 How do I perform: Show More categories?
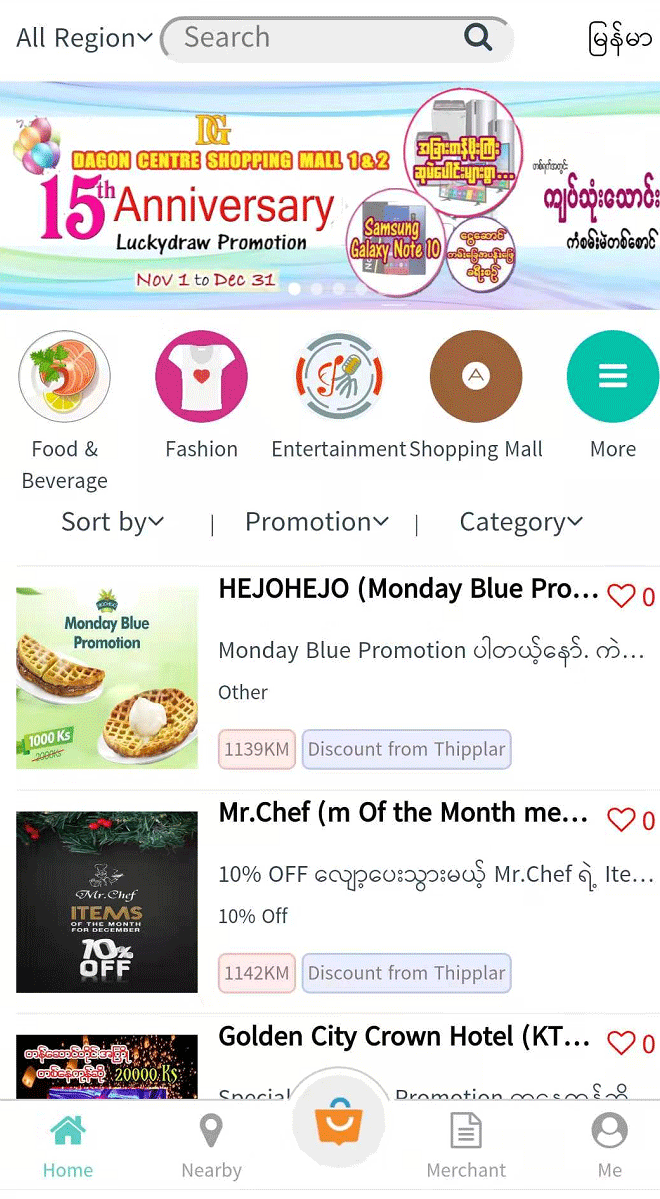tap(613, 395)
